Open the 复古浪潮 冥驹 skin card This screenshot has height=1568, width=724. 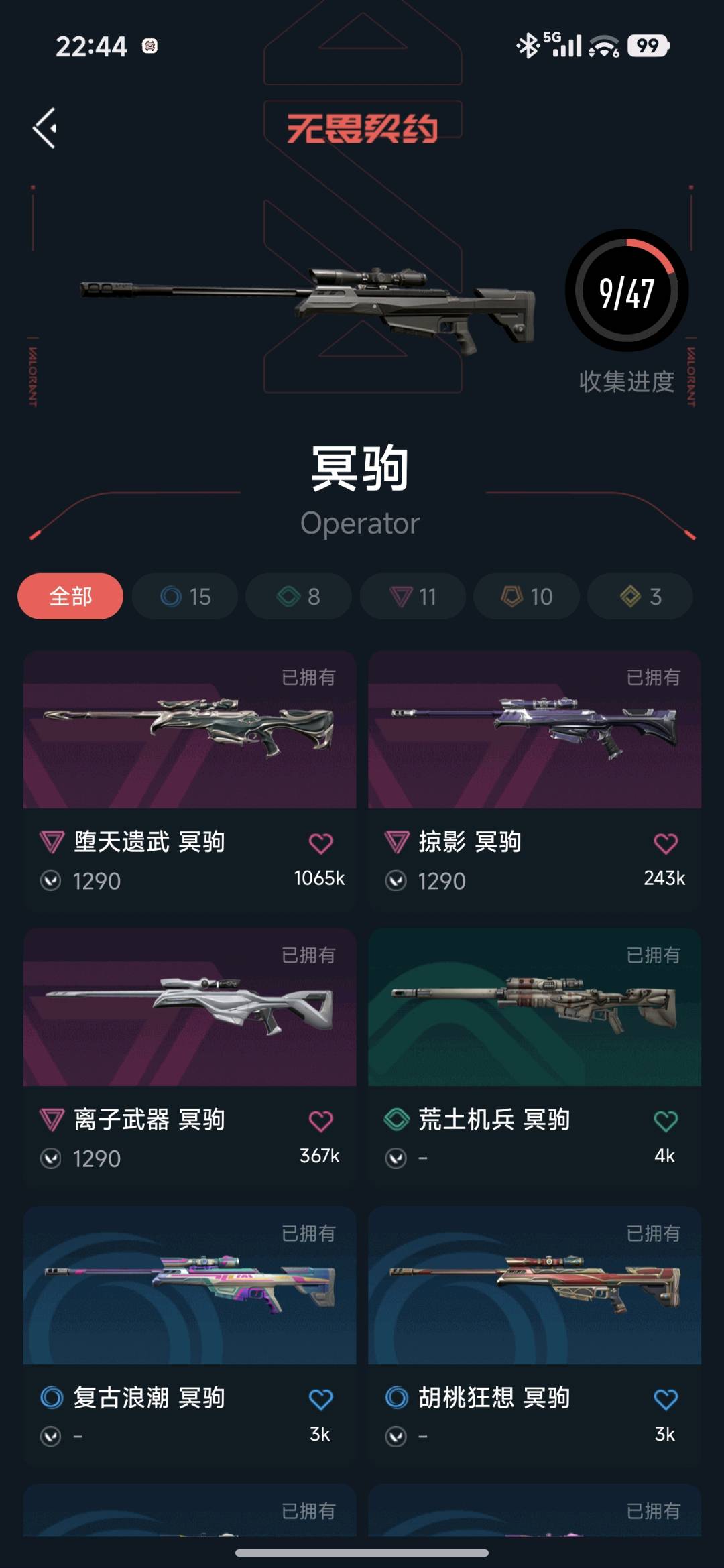[190, 1286]
